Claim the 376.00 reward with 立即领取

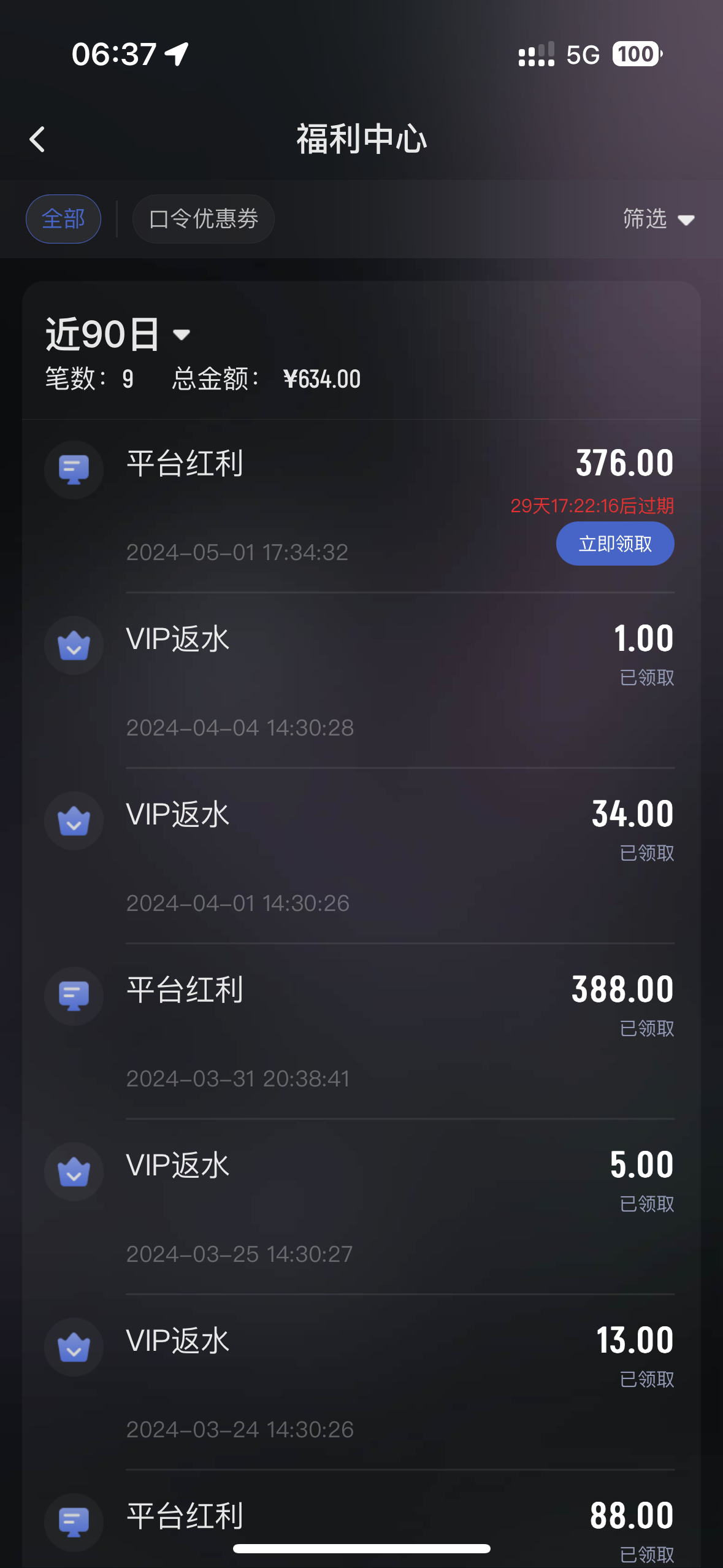[x=614, y=544]
